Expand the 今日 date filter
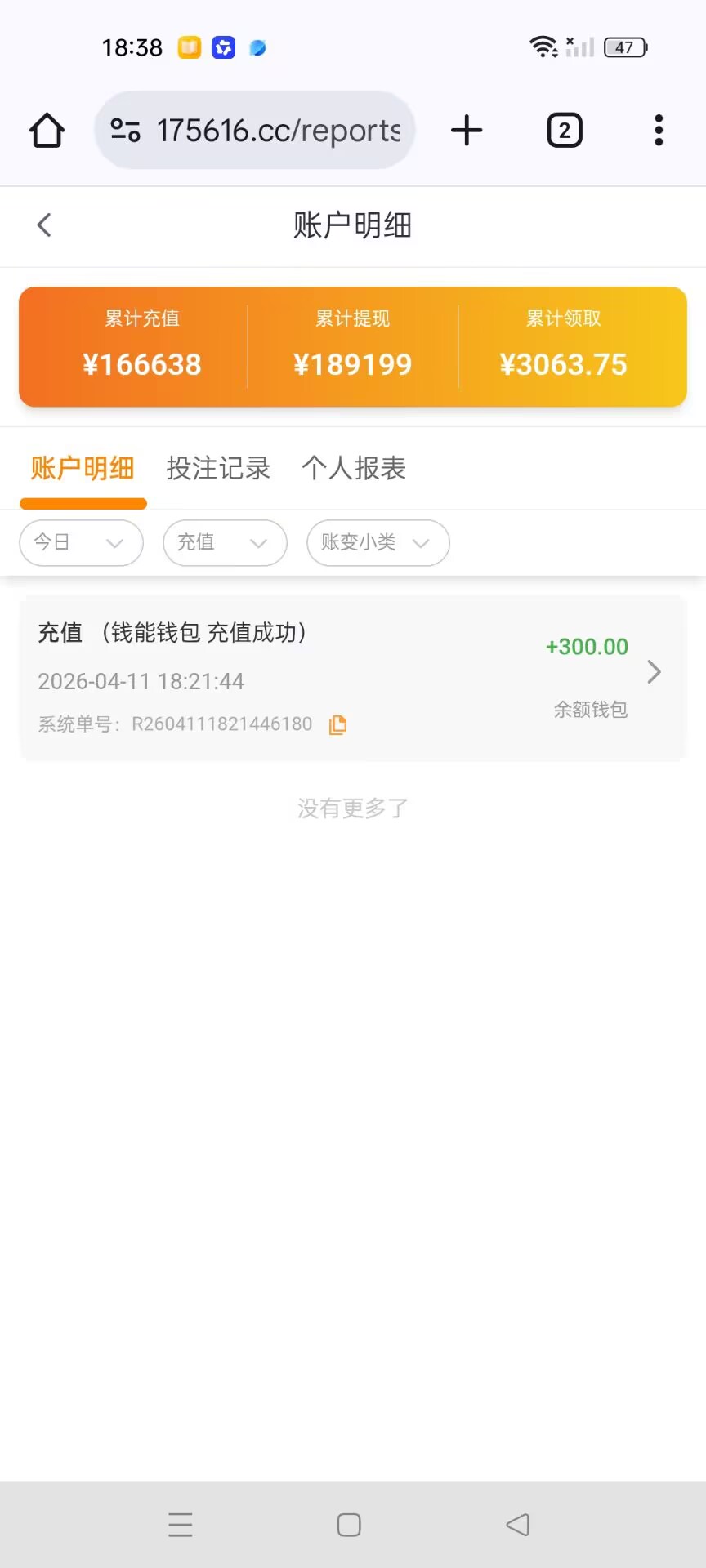This screenshot has width=706, height=1568. pos(81,542)
